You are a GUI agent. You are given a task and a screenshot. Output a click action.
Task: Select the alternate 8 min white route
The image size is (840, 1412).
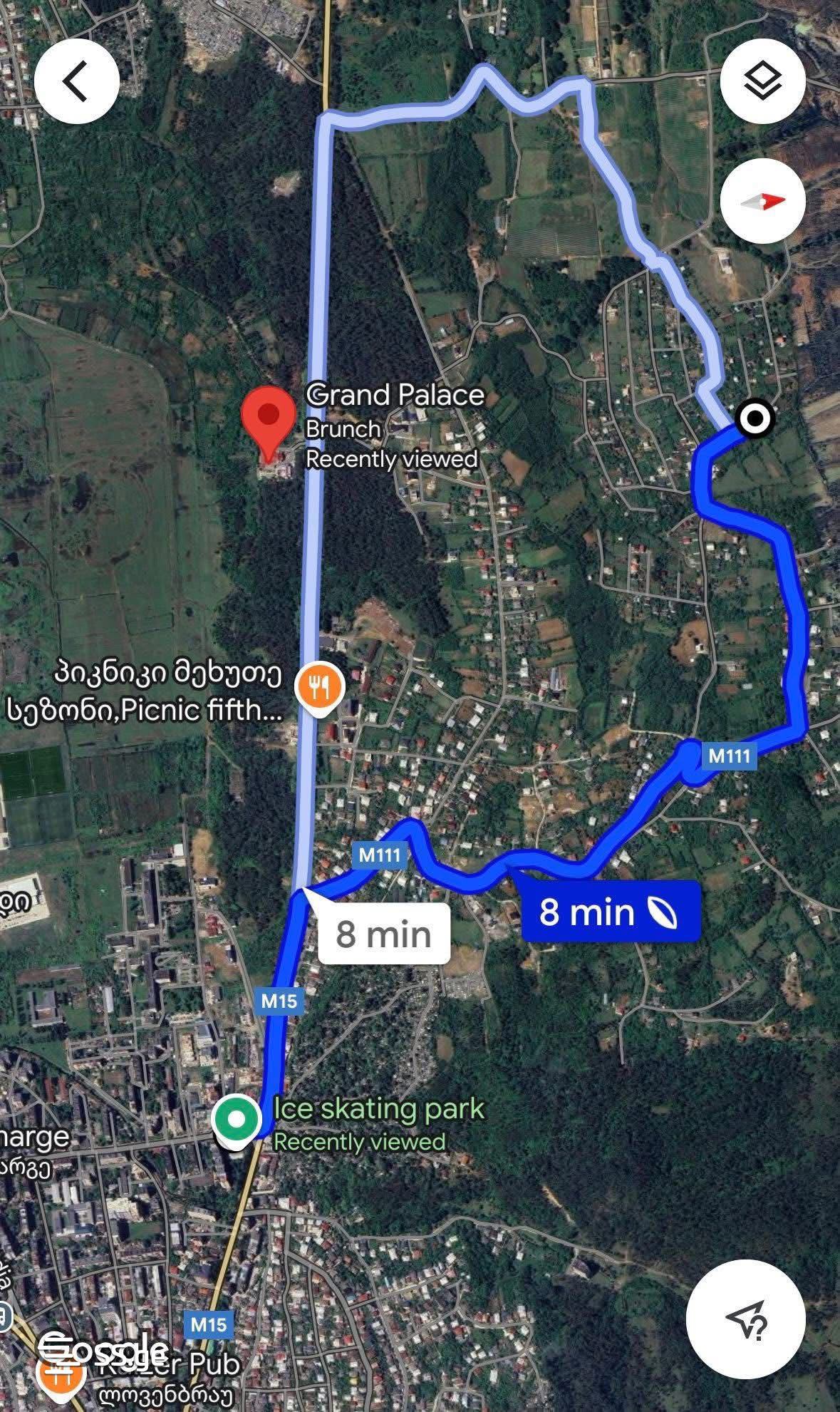tap(383, 934)
